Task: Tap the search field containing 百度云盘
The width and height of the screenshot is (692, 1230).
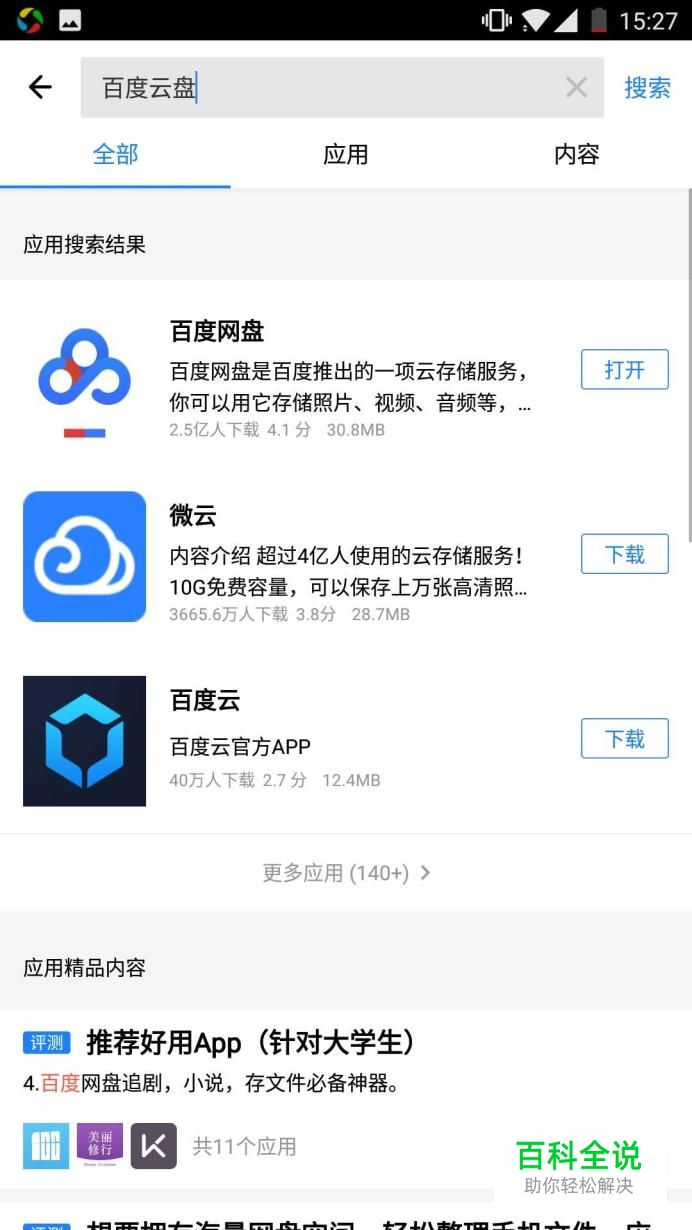Action: click(x=320, y=88)
